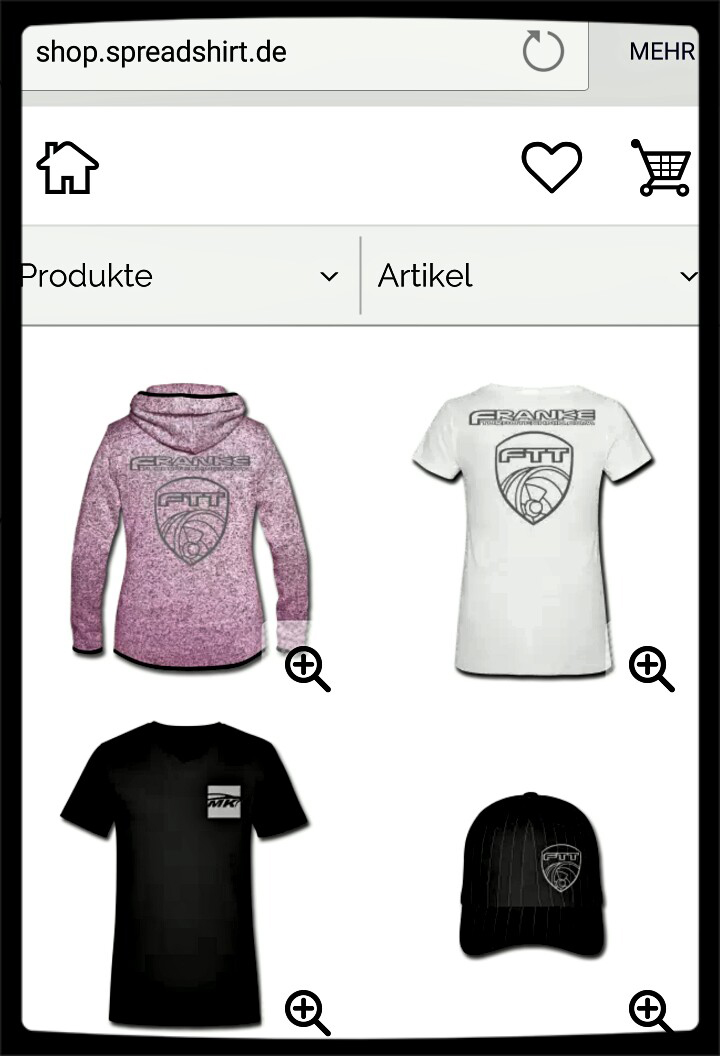Open the MEHR browser menu
This screenshot has width=720, height=1056.
tap(661, 52)
